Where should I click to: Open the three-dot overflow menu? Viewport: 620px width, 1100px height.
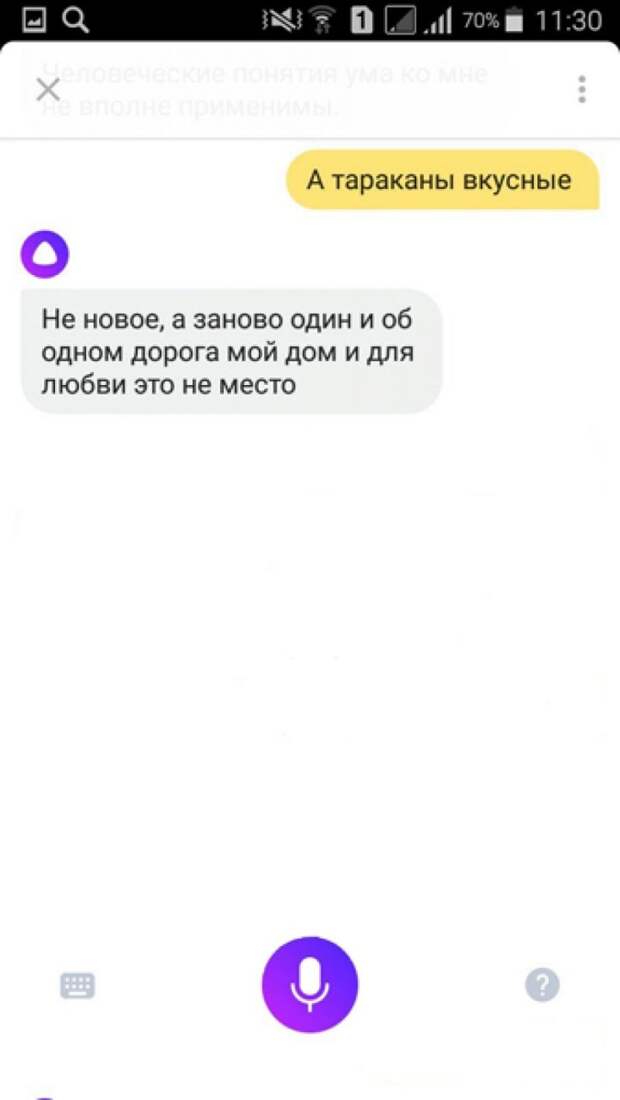click(x=581, y=90)
